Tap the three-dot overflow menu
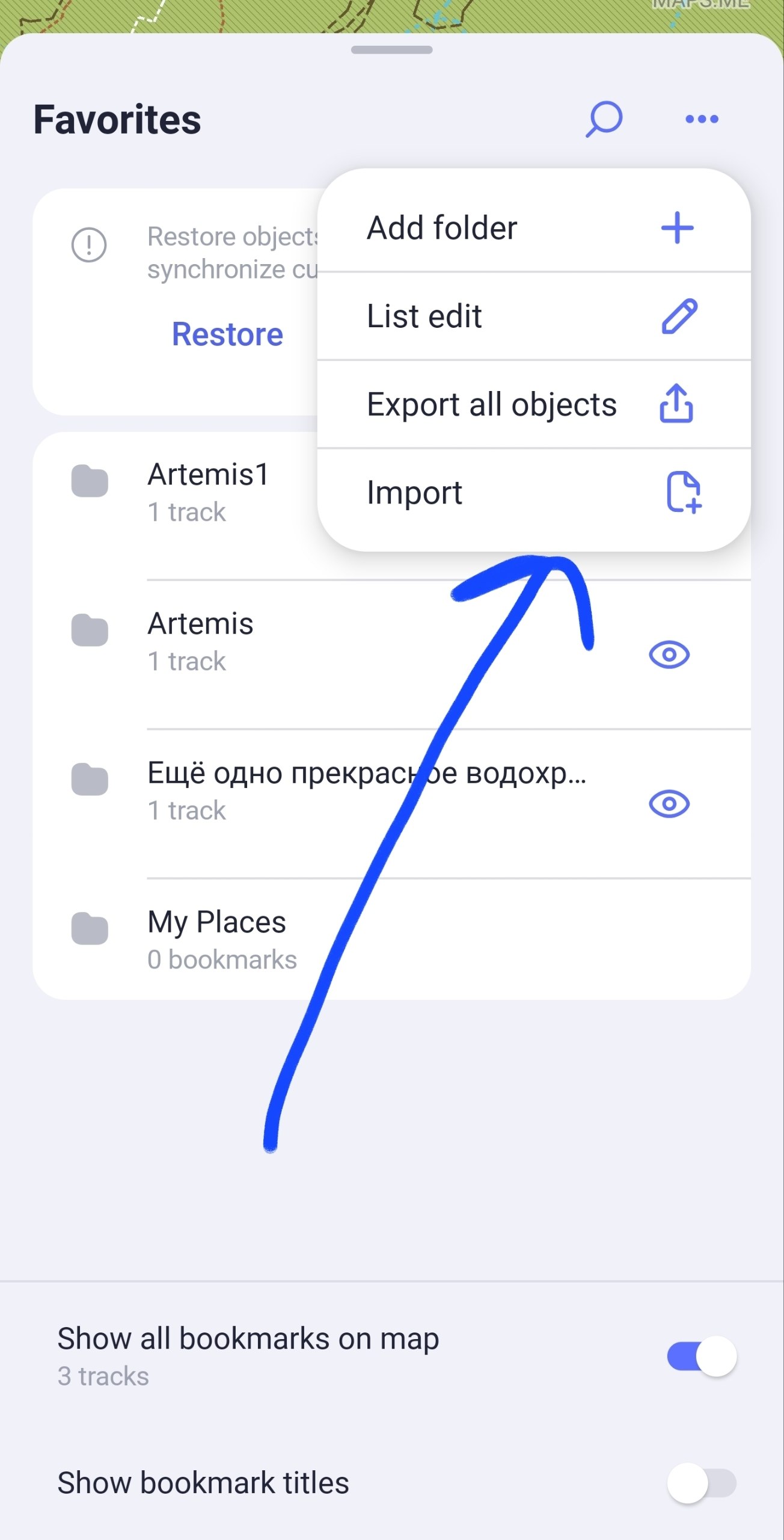784x1540 pixels. [702, 119]
